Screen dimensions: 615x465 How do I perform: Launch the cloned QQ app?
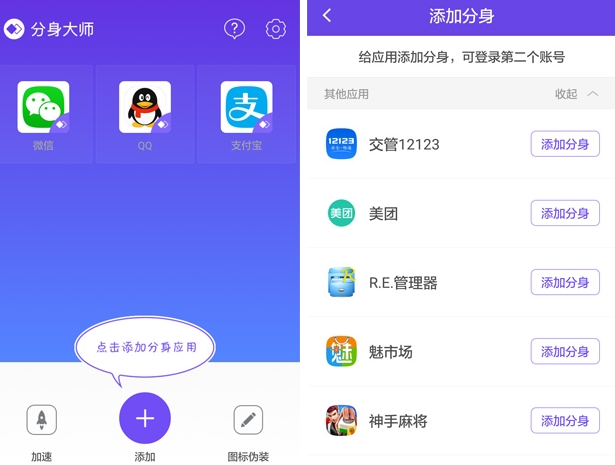(145, 108)
